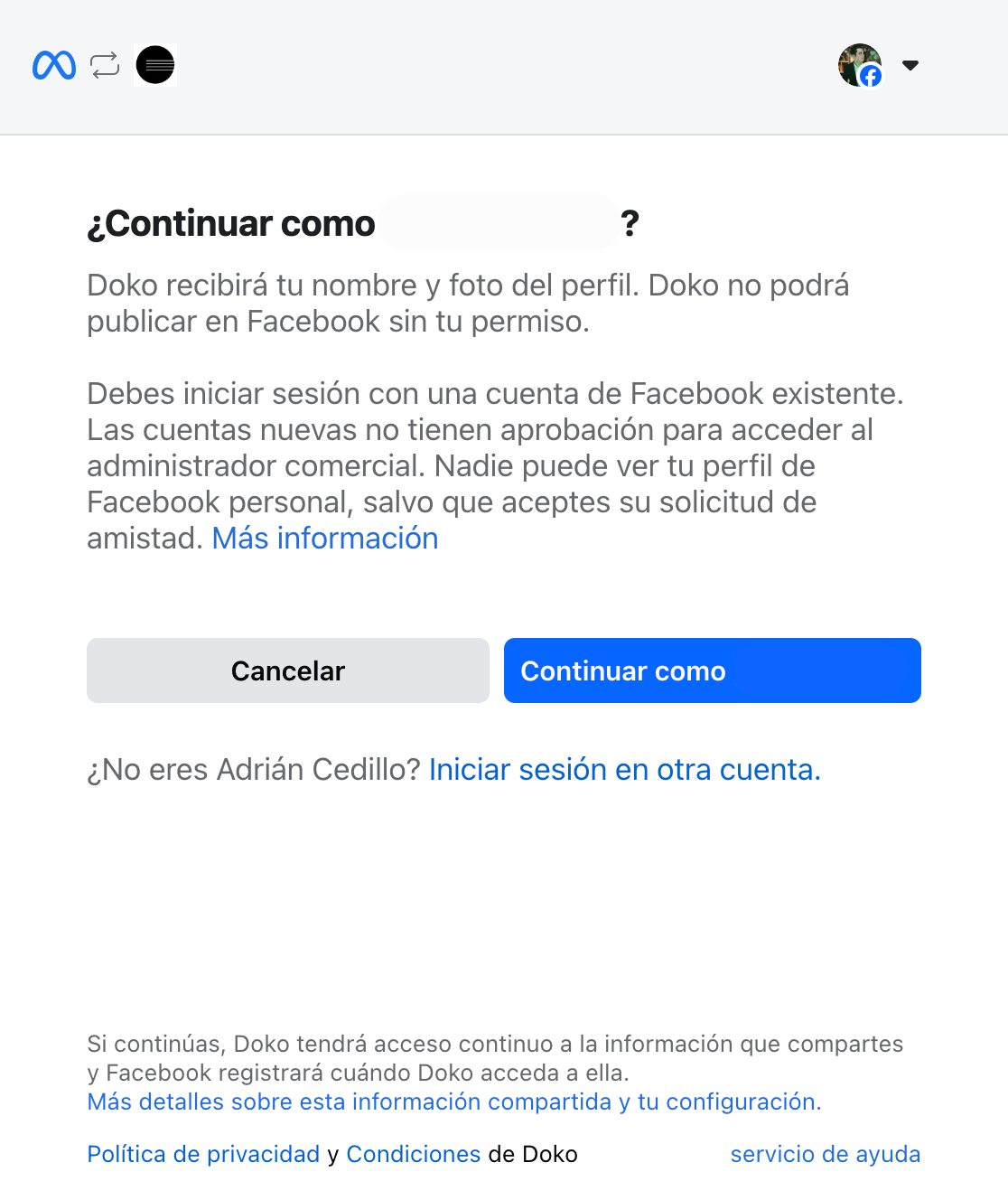Viewport: 1008px width, 1200px height.
Task: Click Iniciar sesión en otra cuenta
Action: click(x=626, y=769)
